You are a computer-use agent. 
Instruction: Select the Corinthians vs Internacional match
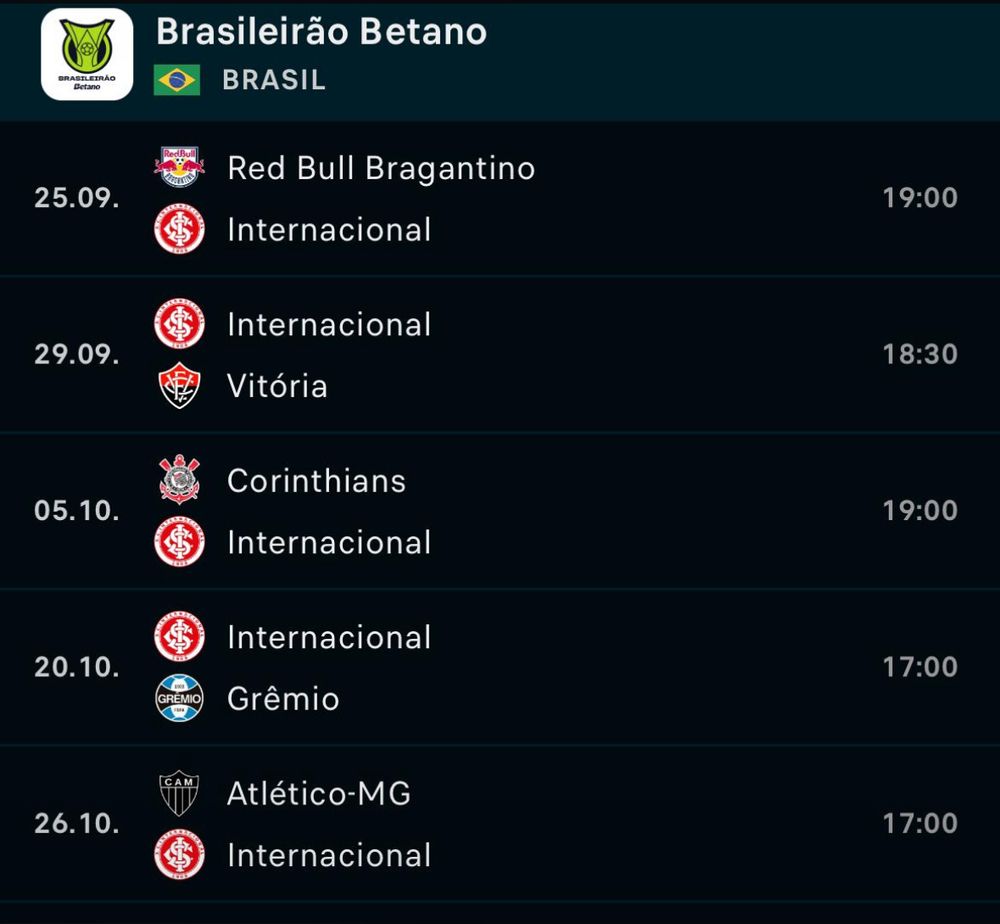click(500, 511)
